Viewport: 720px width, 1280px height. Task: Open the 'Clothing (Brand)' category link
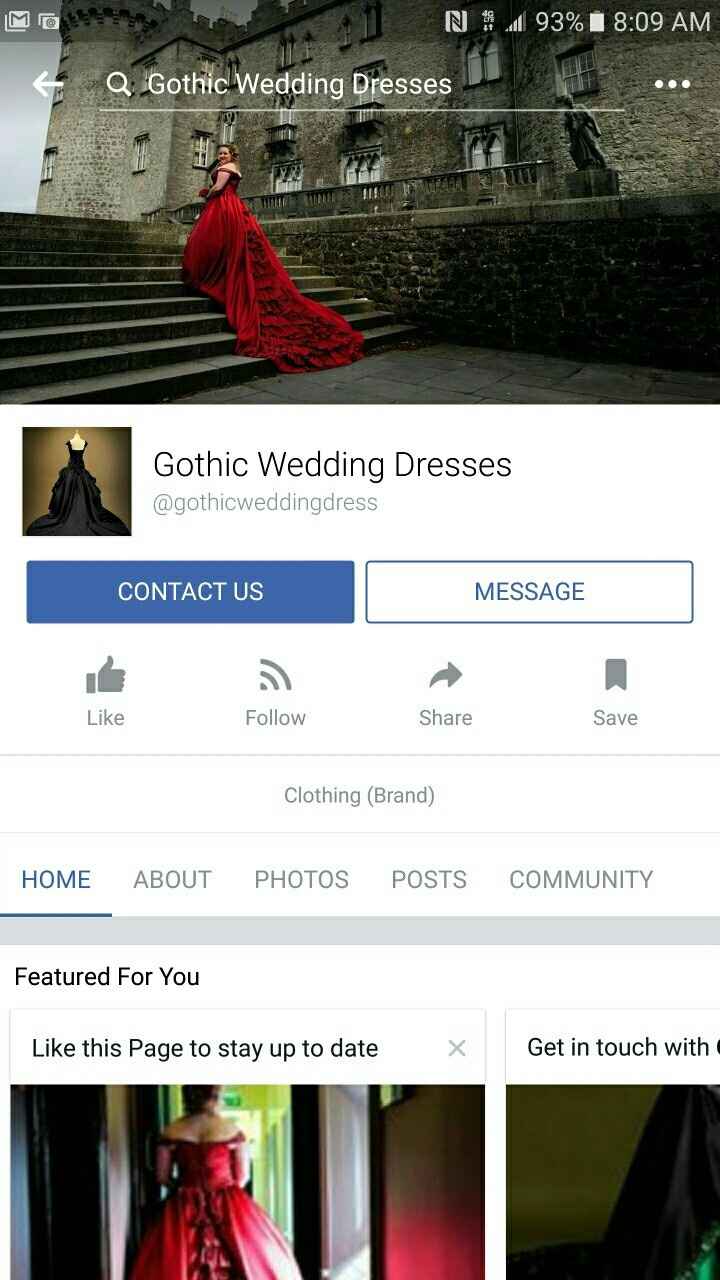click(x=359, y=795)
